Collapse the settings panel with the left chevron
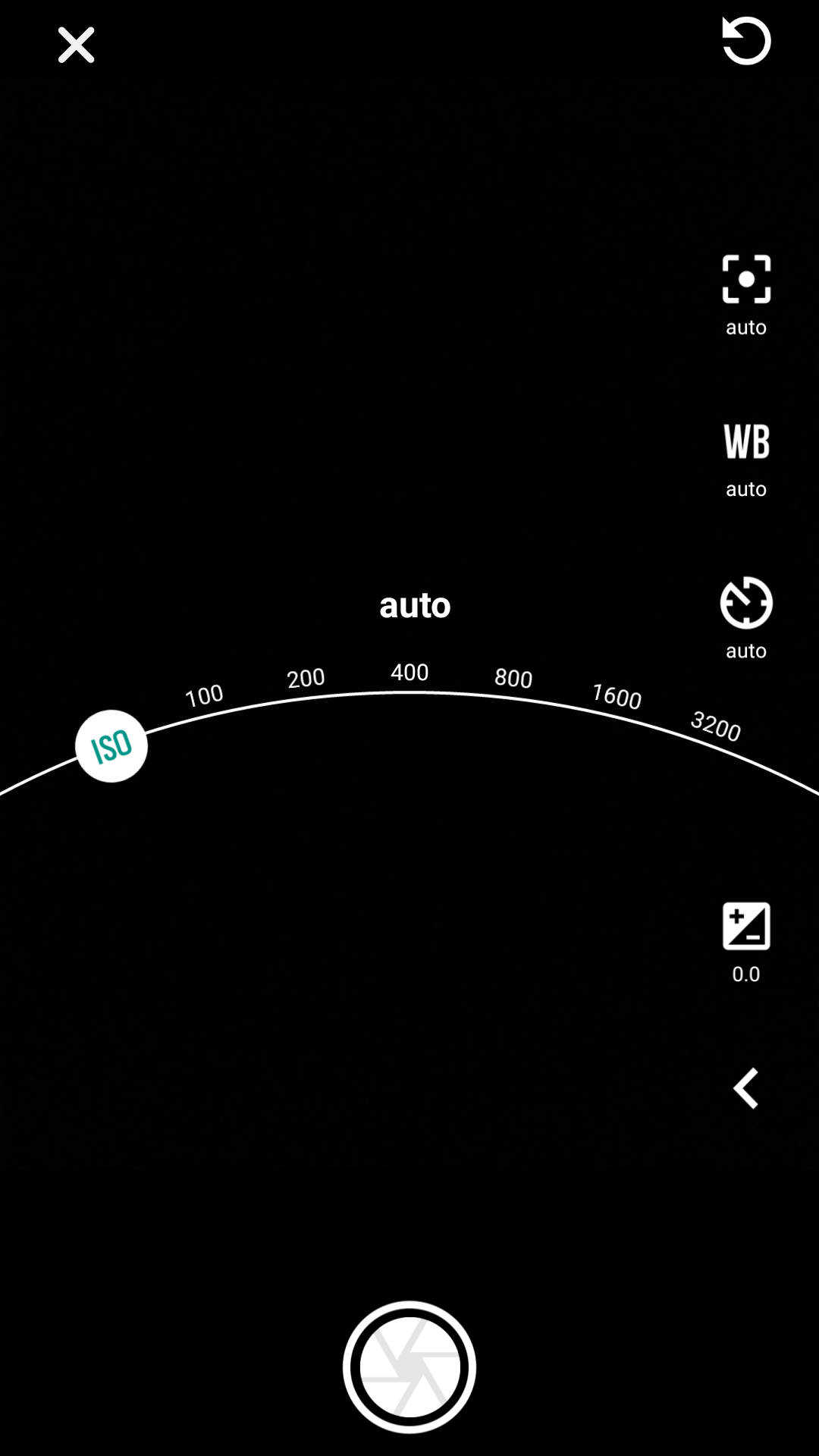 coord(746,1088)
